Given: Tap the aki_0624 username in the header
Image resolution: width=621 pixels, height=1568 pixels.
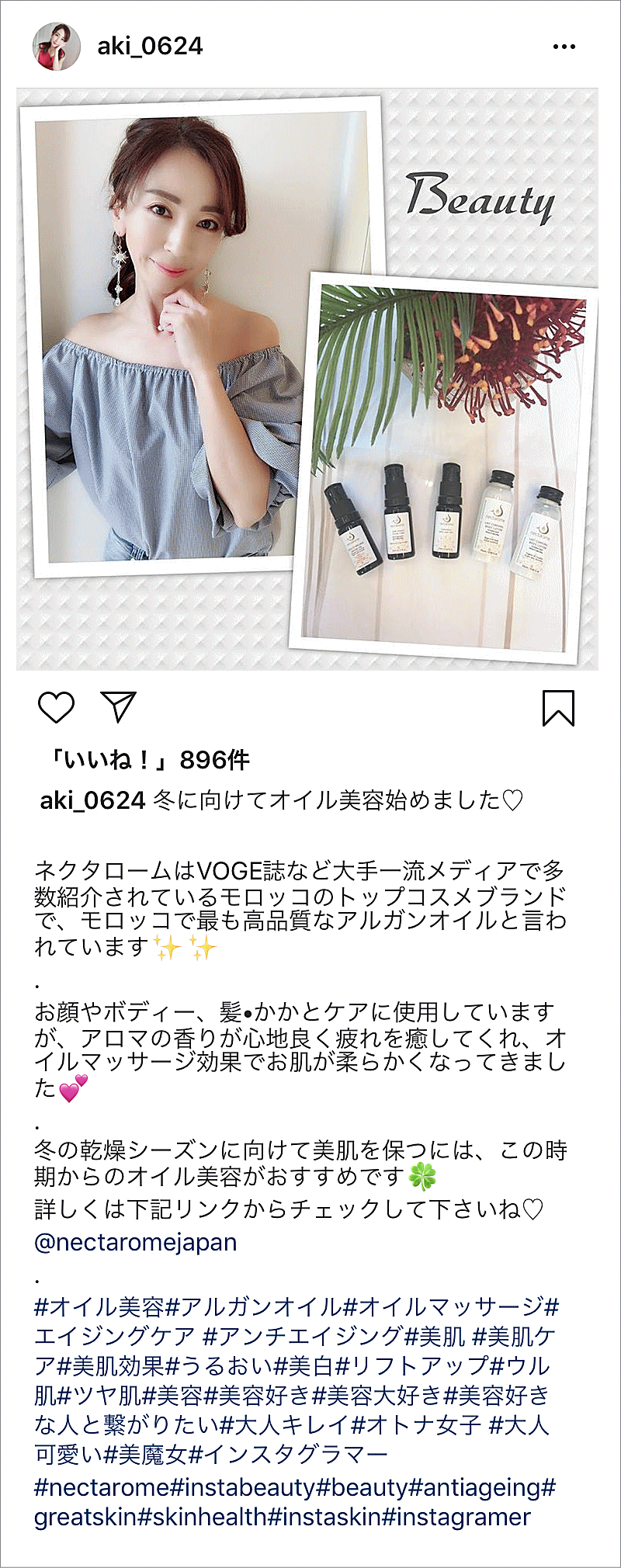Looking at the screenshot, I should (x=150, y=47).
